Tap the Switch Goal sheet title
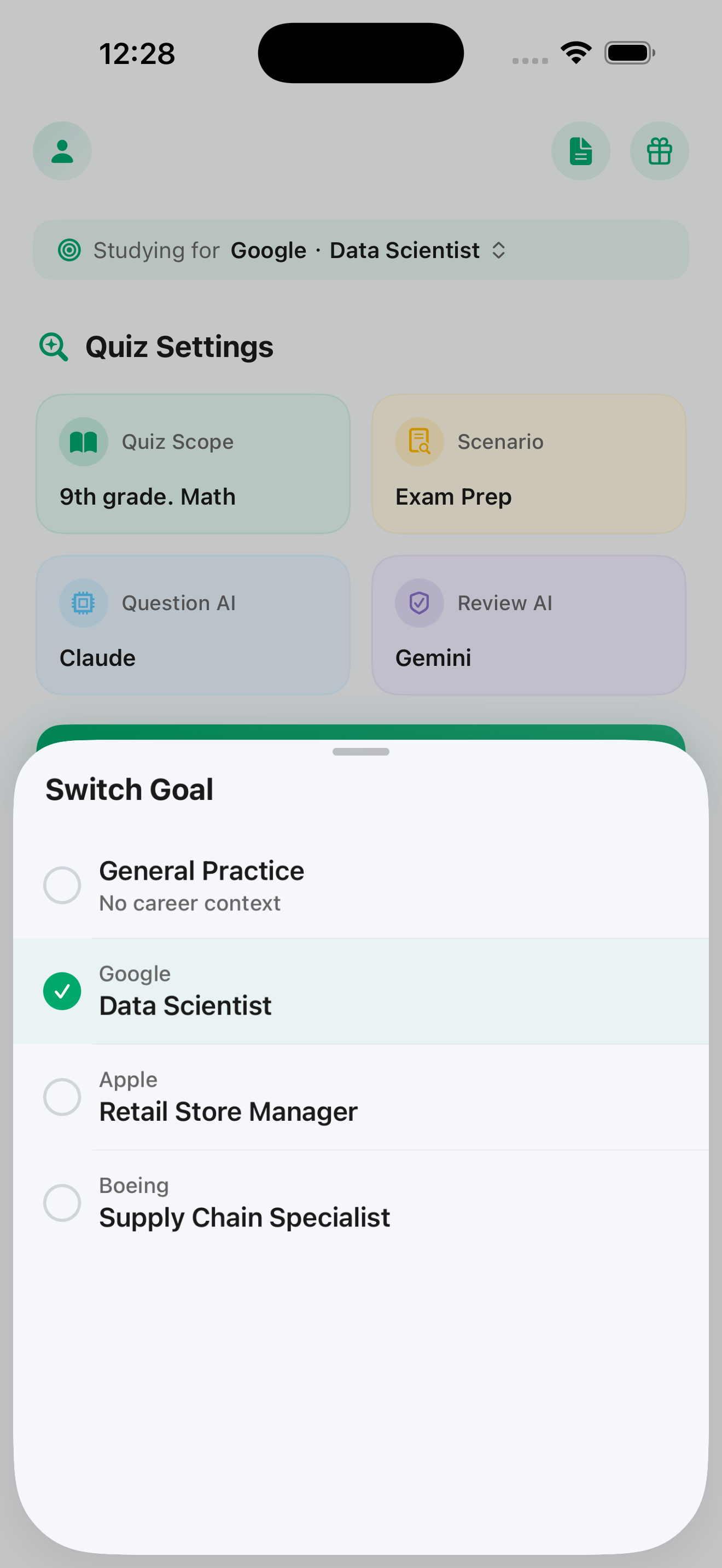The image size is (722, 1568). pos(129,789)
